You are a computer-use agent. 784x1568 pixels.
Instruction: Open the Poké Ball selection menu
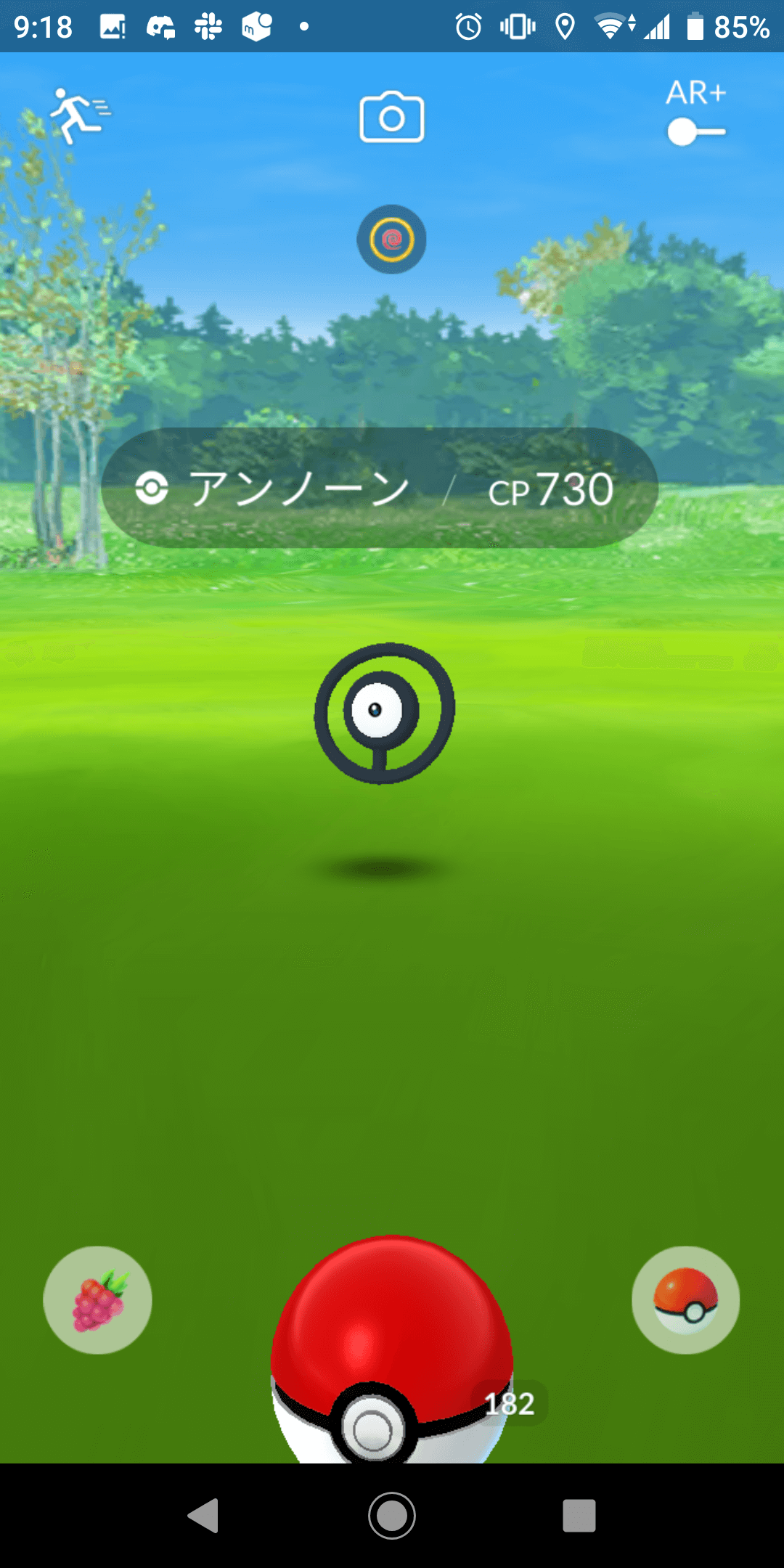tap(685, 1300)
